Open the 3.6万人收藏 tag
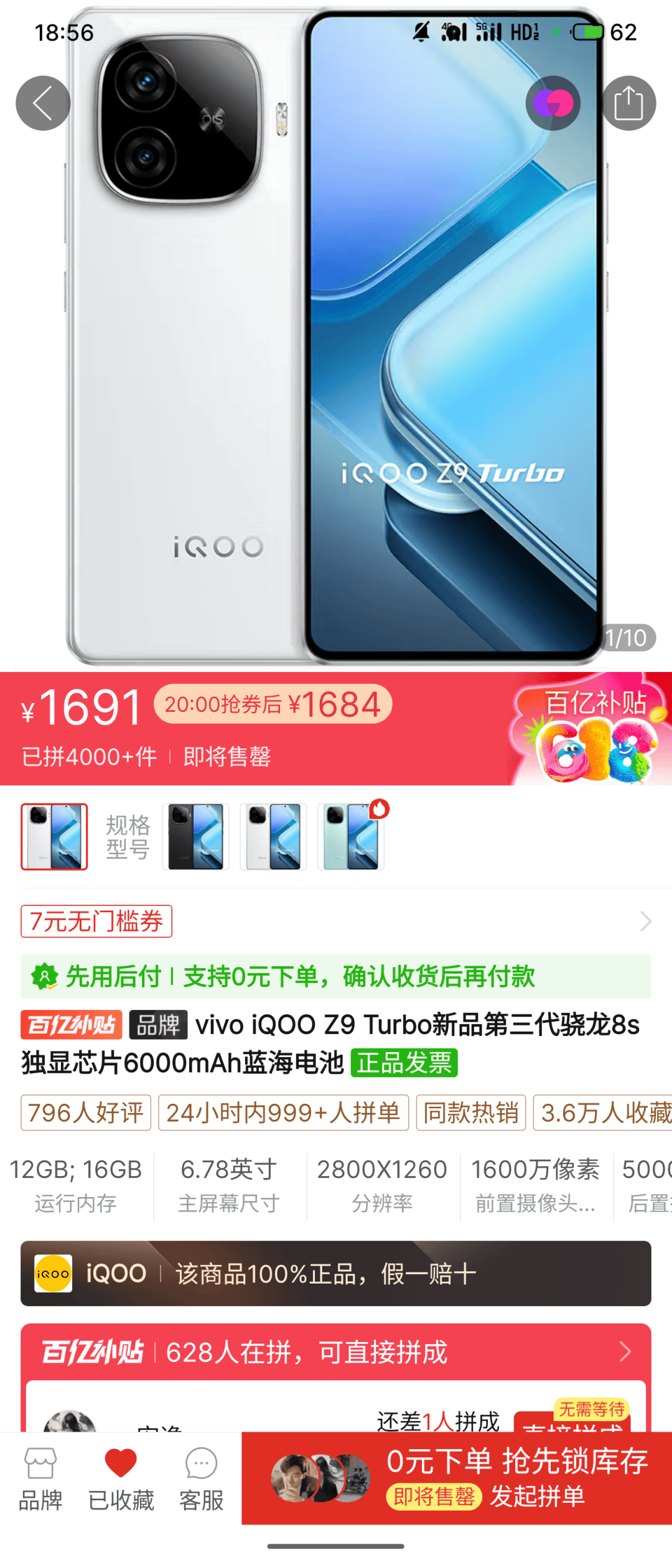 coord(602,1114)
